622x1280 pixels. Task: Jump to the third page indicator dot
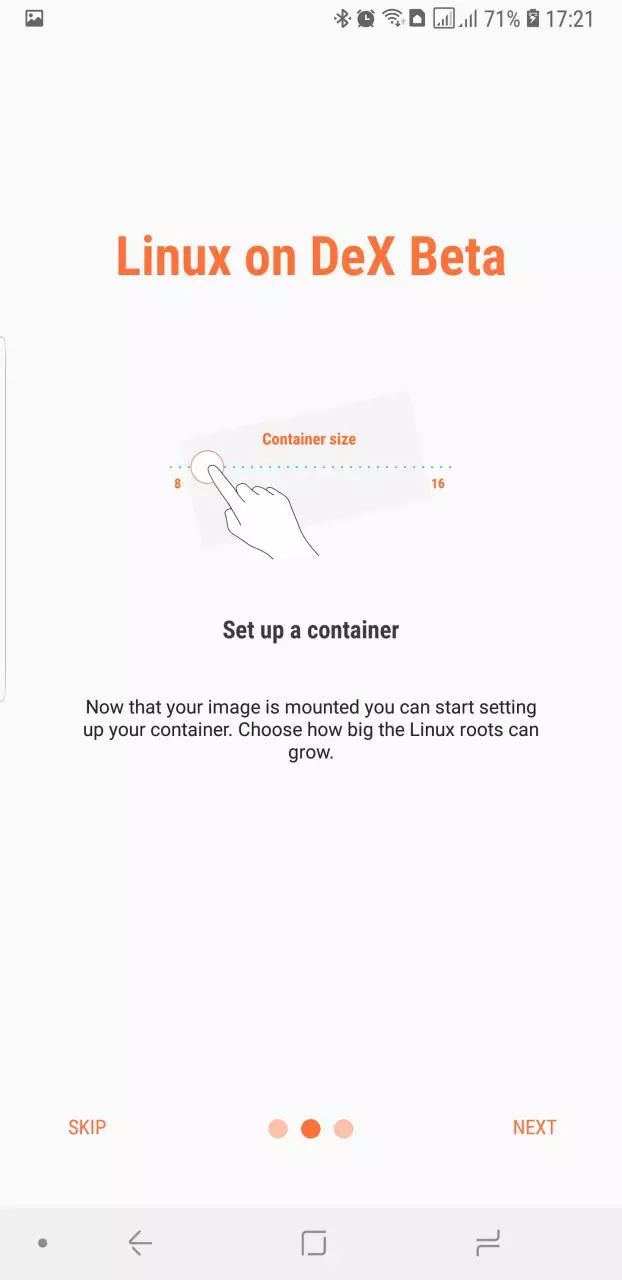343,1129
